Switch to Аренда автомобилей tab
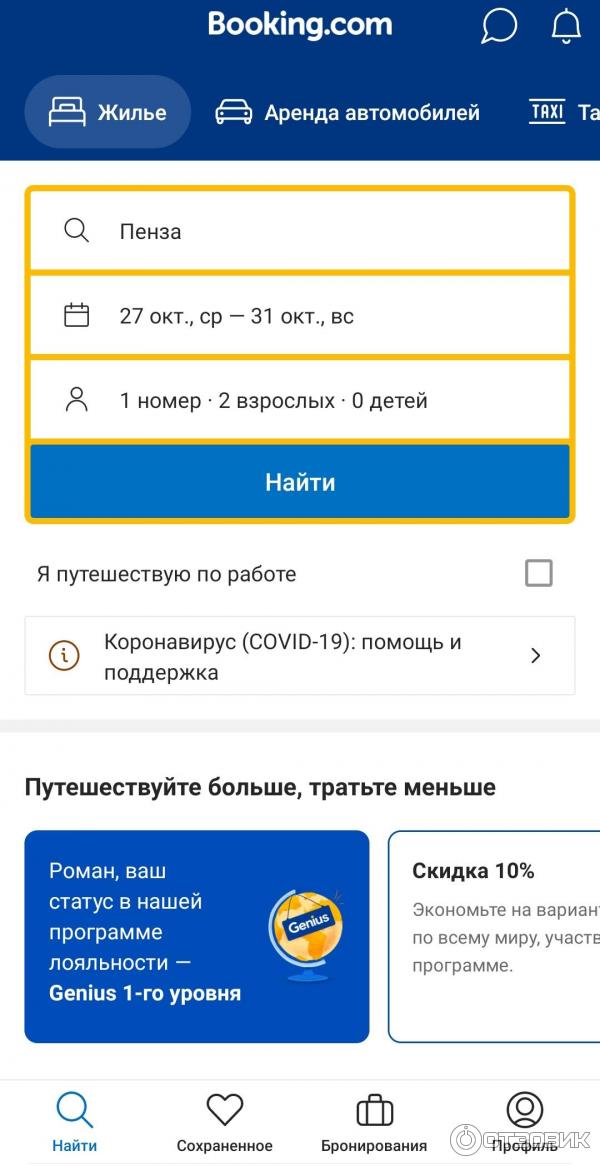This screenshot has height=1166, width=600. 348,112
